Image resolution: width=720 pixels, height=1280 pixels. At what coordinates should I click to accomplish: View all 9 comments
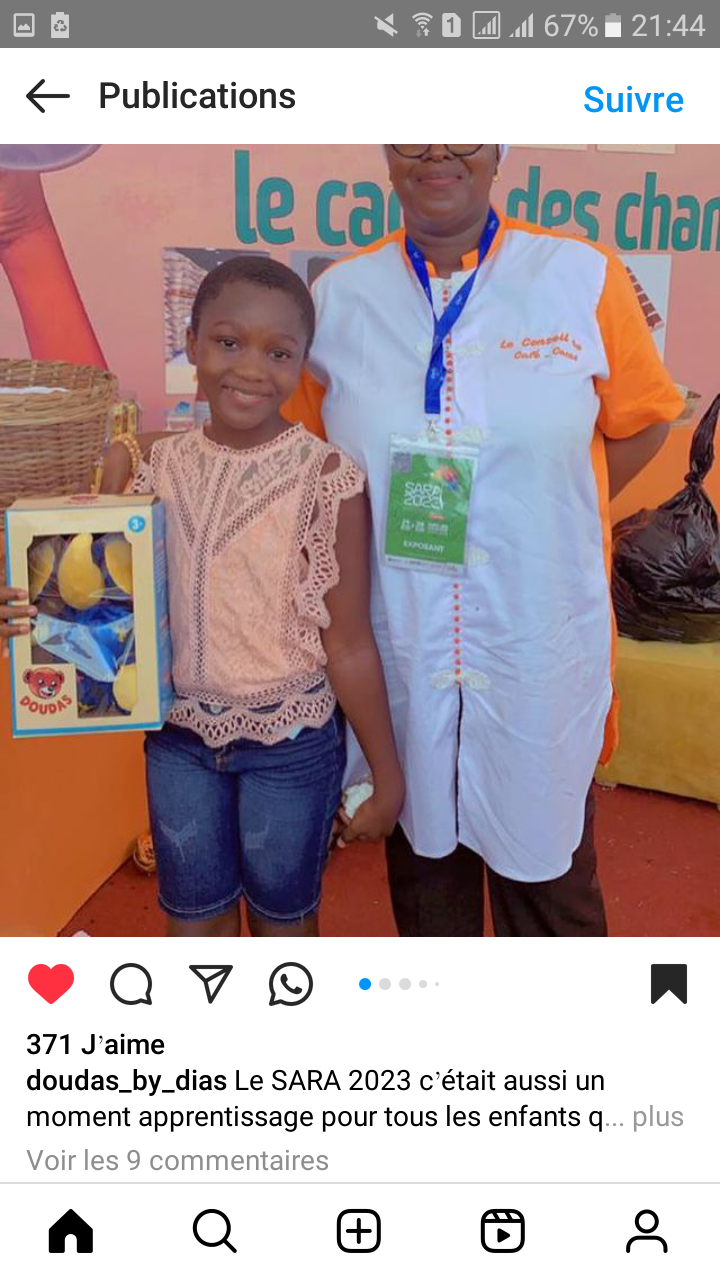[x=177, y=1160]
